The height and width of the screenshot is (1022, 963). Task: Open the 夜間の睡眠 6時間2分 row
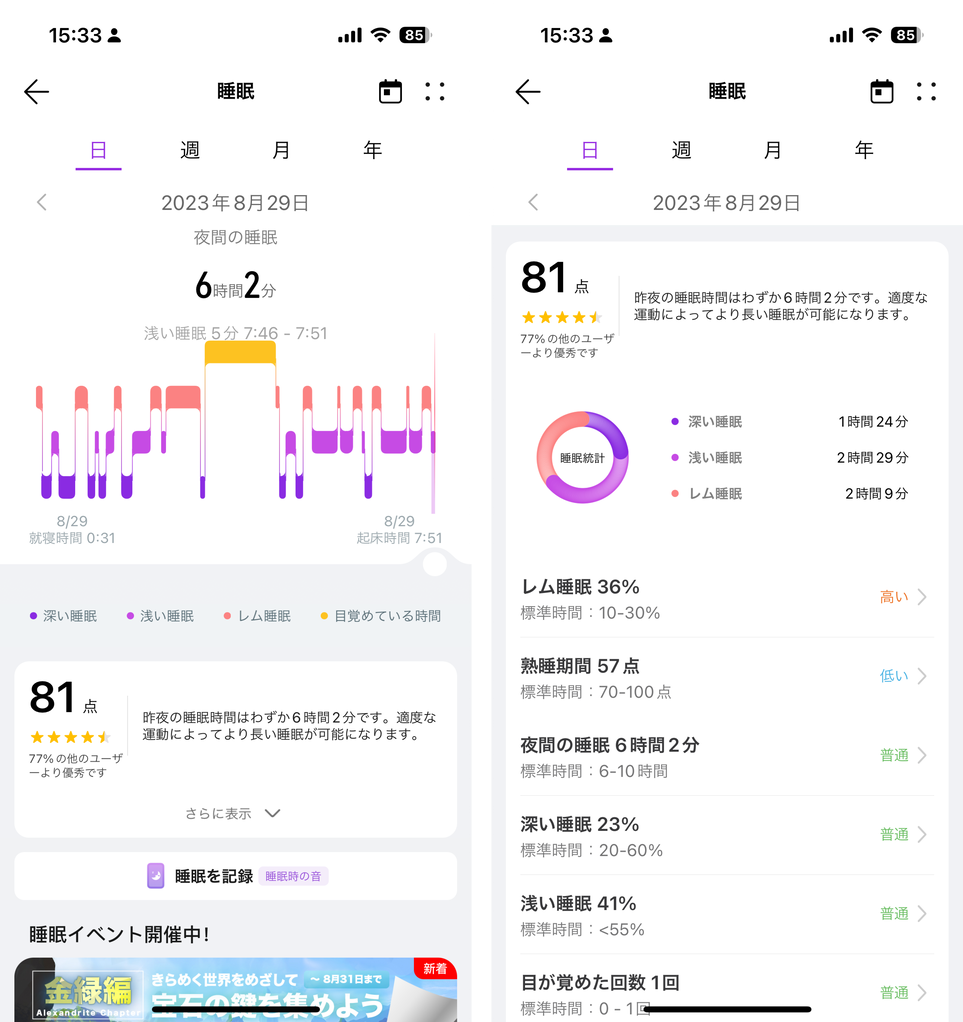[726, 756]
